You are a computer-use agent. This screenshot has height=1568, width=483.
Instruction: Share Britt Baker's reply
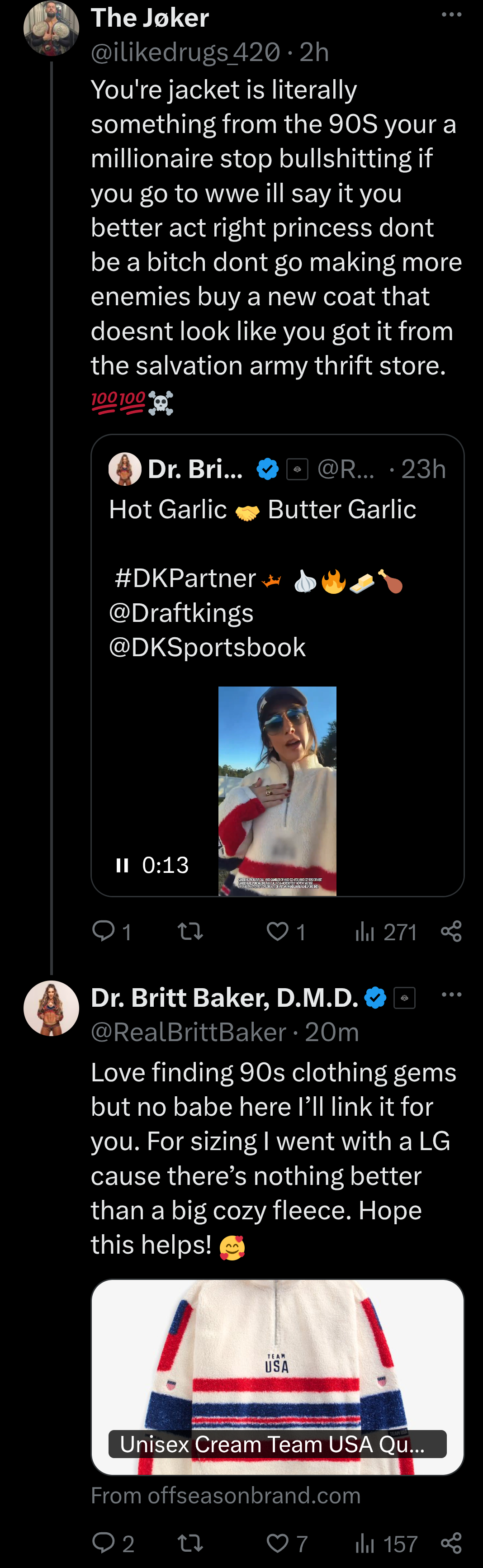(x=451, y=1543)
